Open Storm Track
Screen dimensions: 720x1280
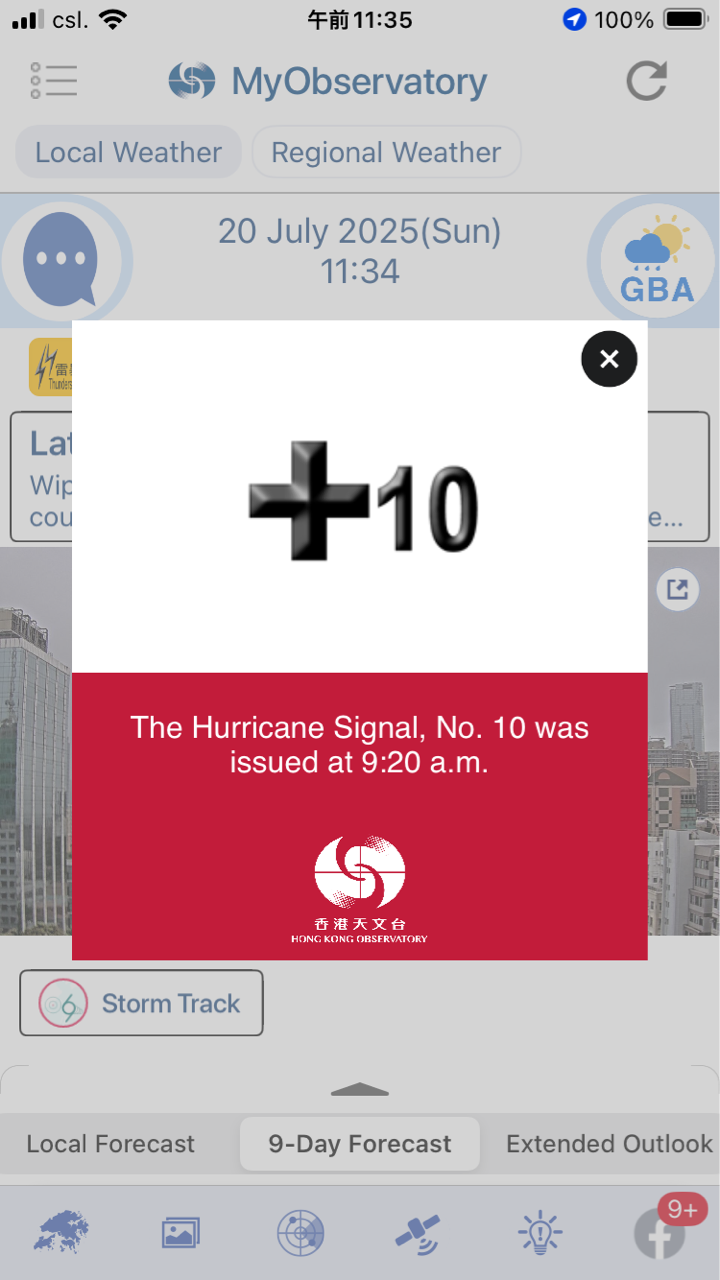tap(141, 1003)
